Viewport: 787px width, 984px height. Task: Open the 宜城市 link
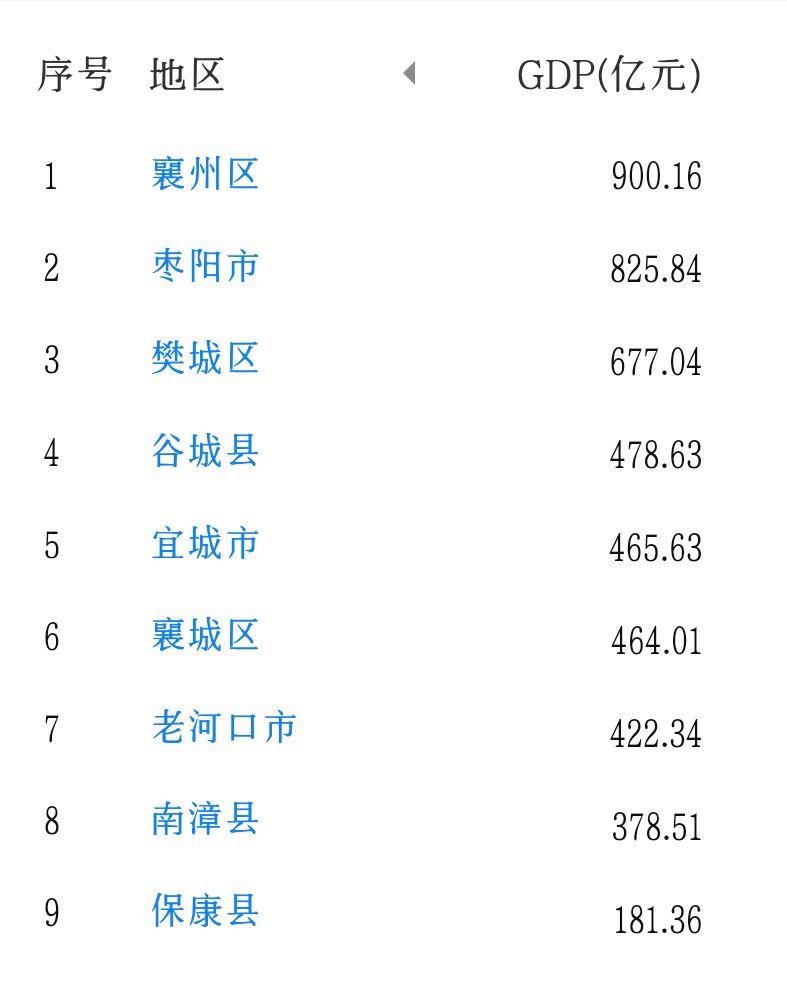[205, 543]
